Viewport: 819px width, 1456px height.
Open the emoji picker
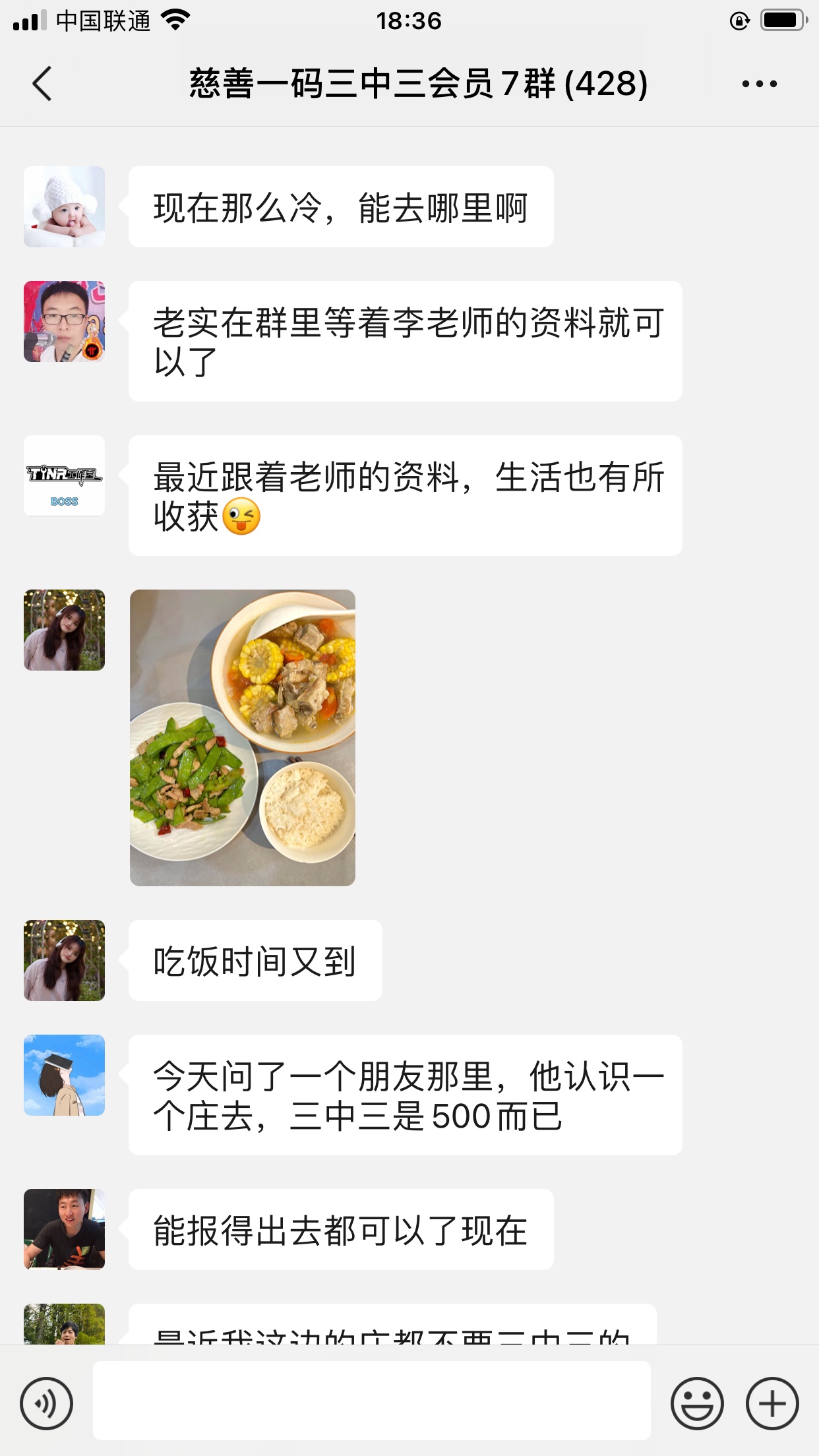point(697,1403)
